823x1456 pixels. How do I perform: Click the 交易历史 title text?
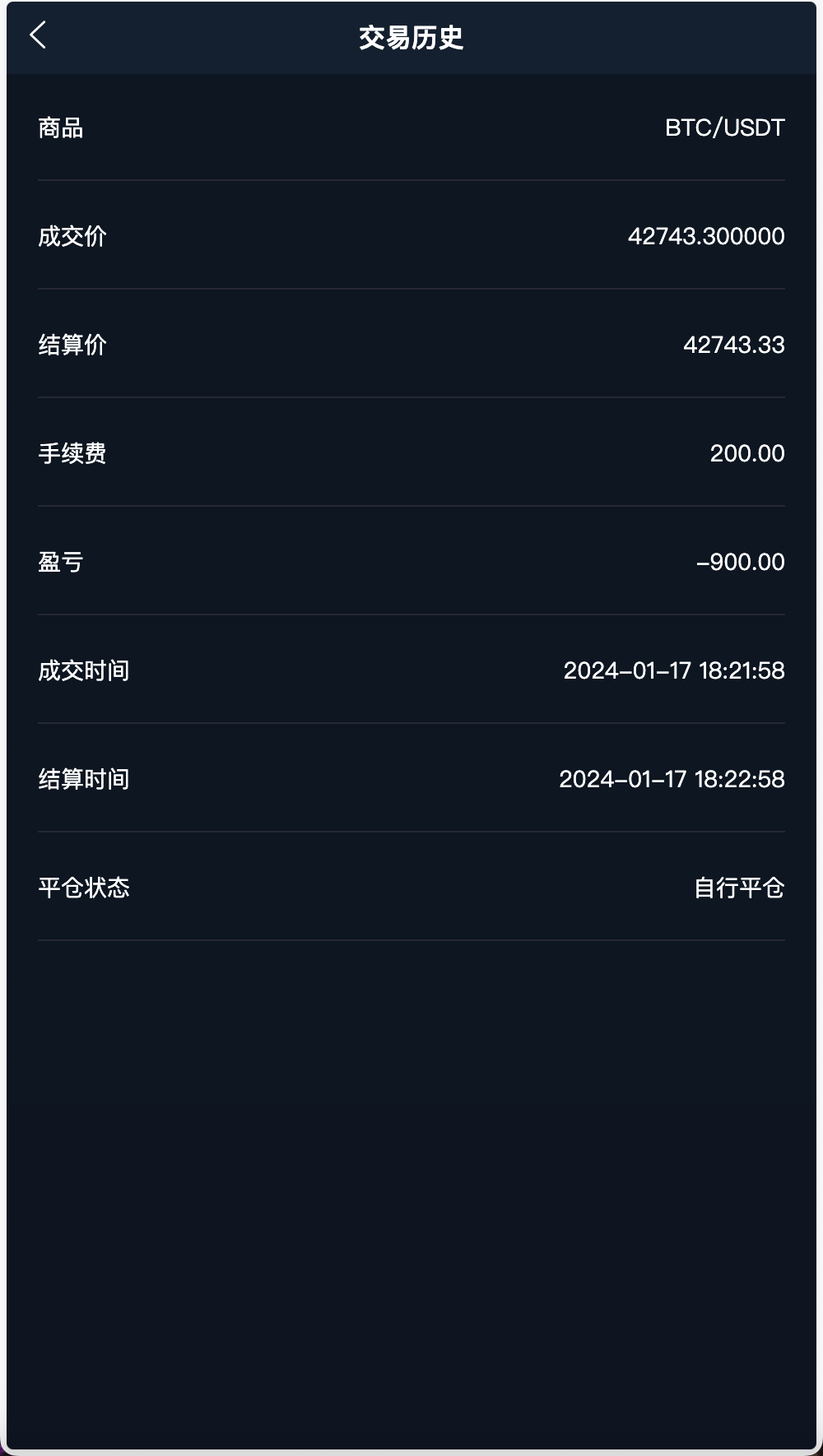(411, 36)
